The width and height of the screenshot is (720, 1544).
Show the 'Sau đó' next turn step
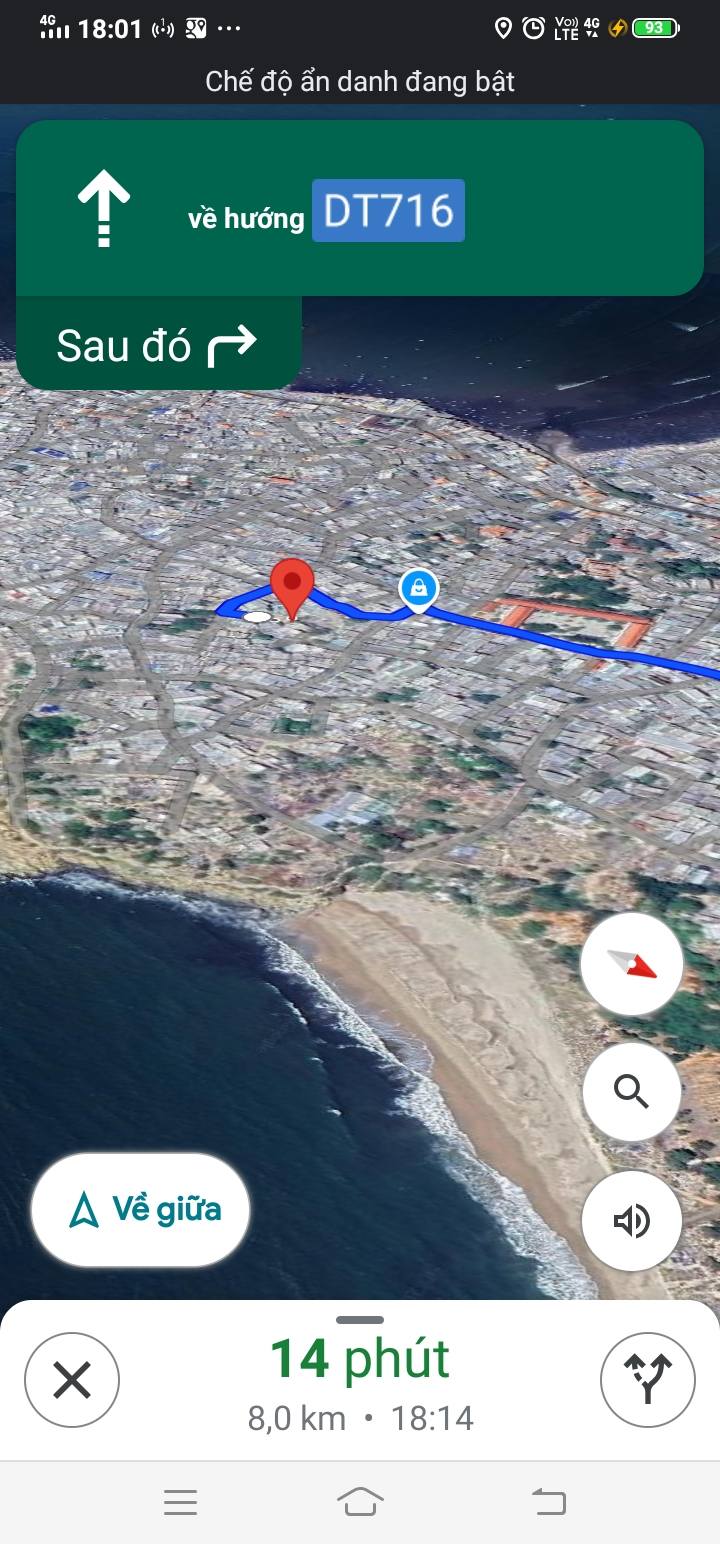pos(158,345)
